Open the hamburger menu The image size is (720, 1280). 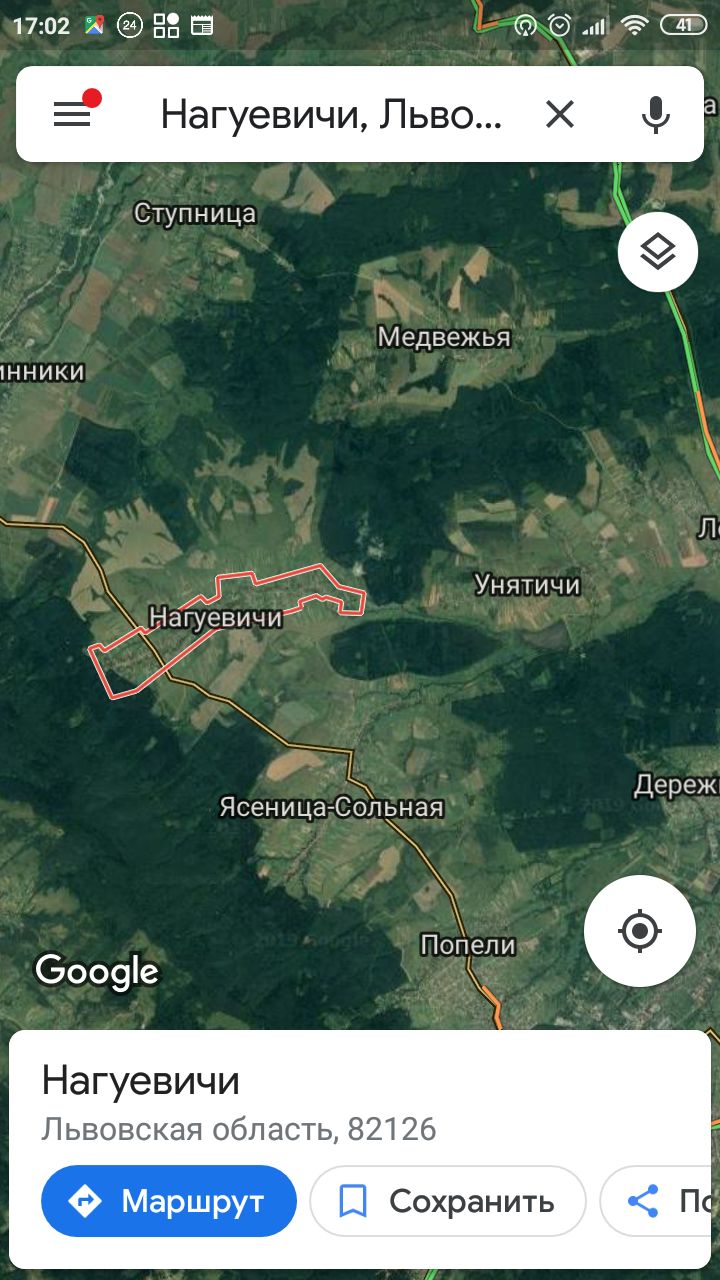pos(72,114)
